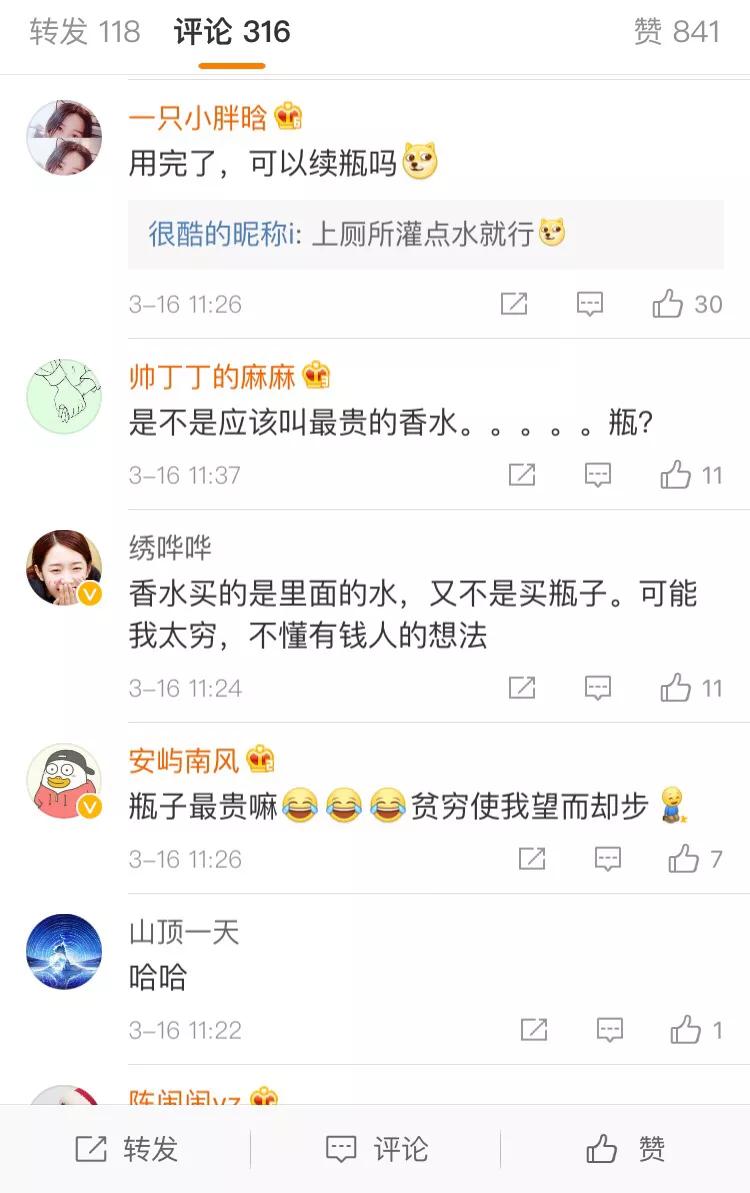This screenshot has height=1193, width=750.
Task: Click the timestamp 3-16 11:22
Action: point(187,1028)
